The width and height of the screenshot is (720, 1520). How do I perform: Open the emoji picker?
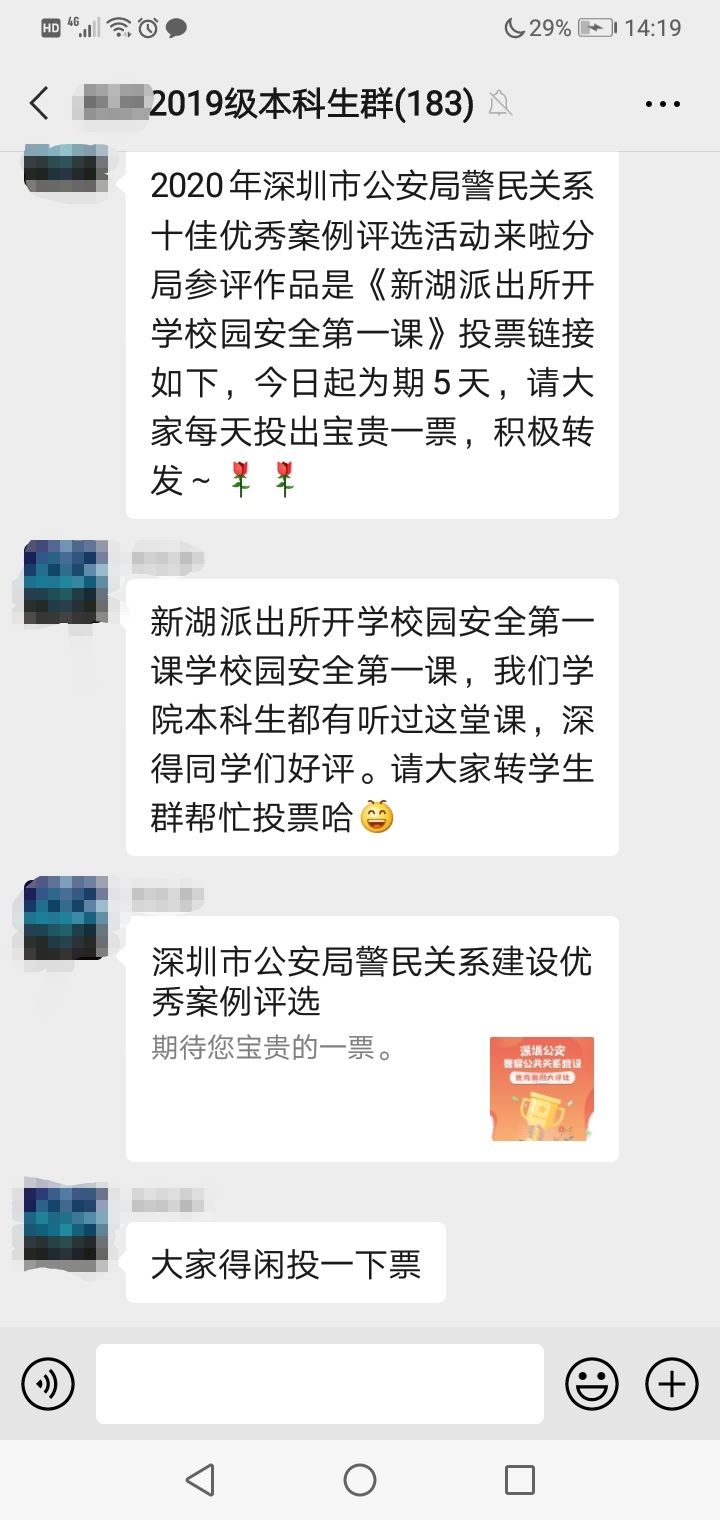(592, 1384)
